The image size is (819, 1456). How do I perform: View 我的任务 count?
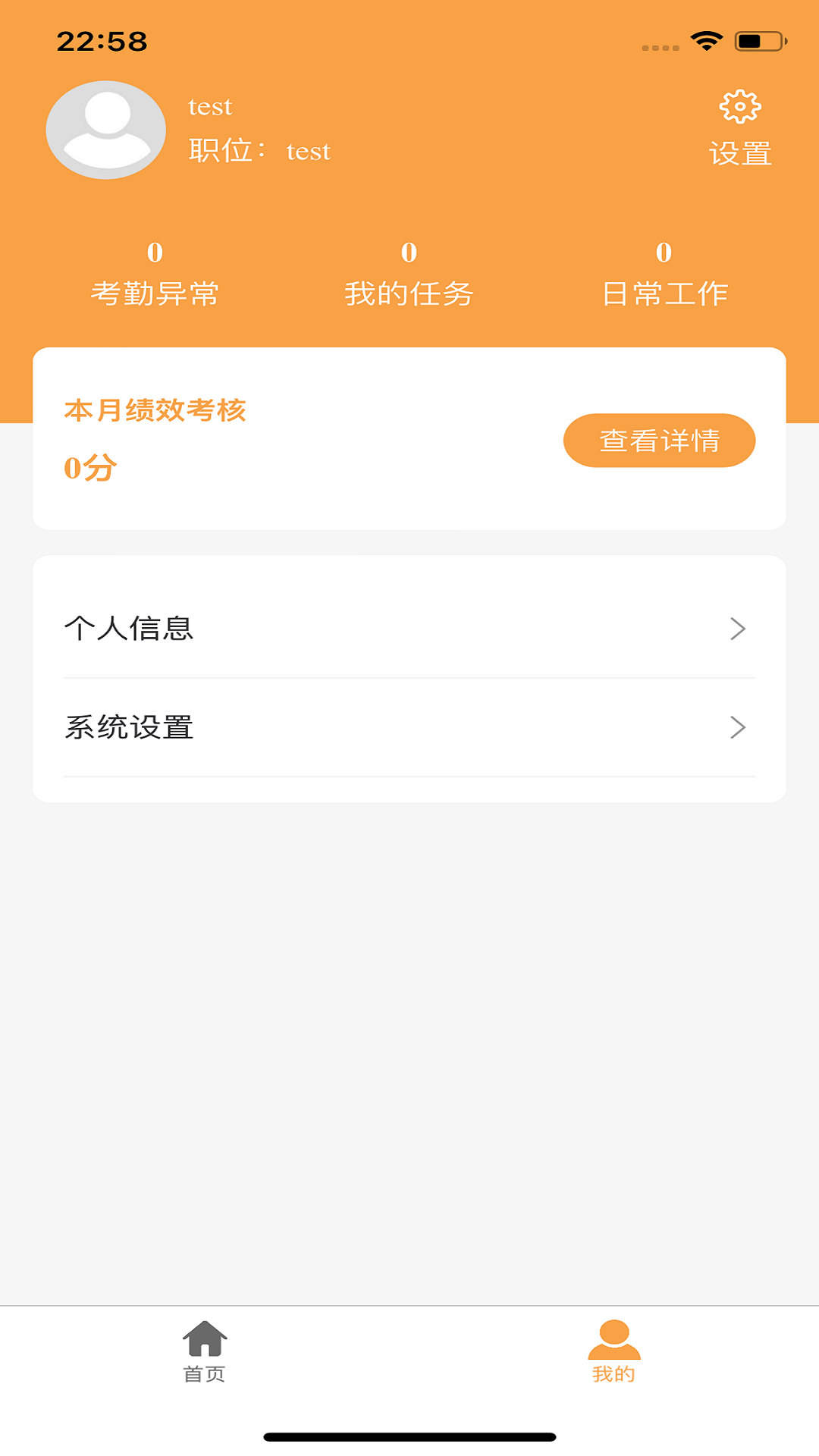tap(409, 275)
